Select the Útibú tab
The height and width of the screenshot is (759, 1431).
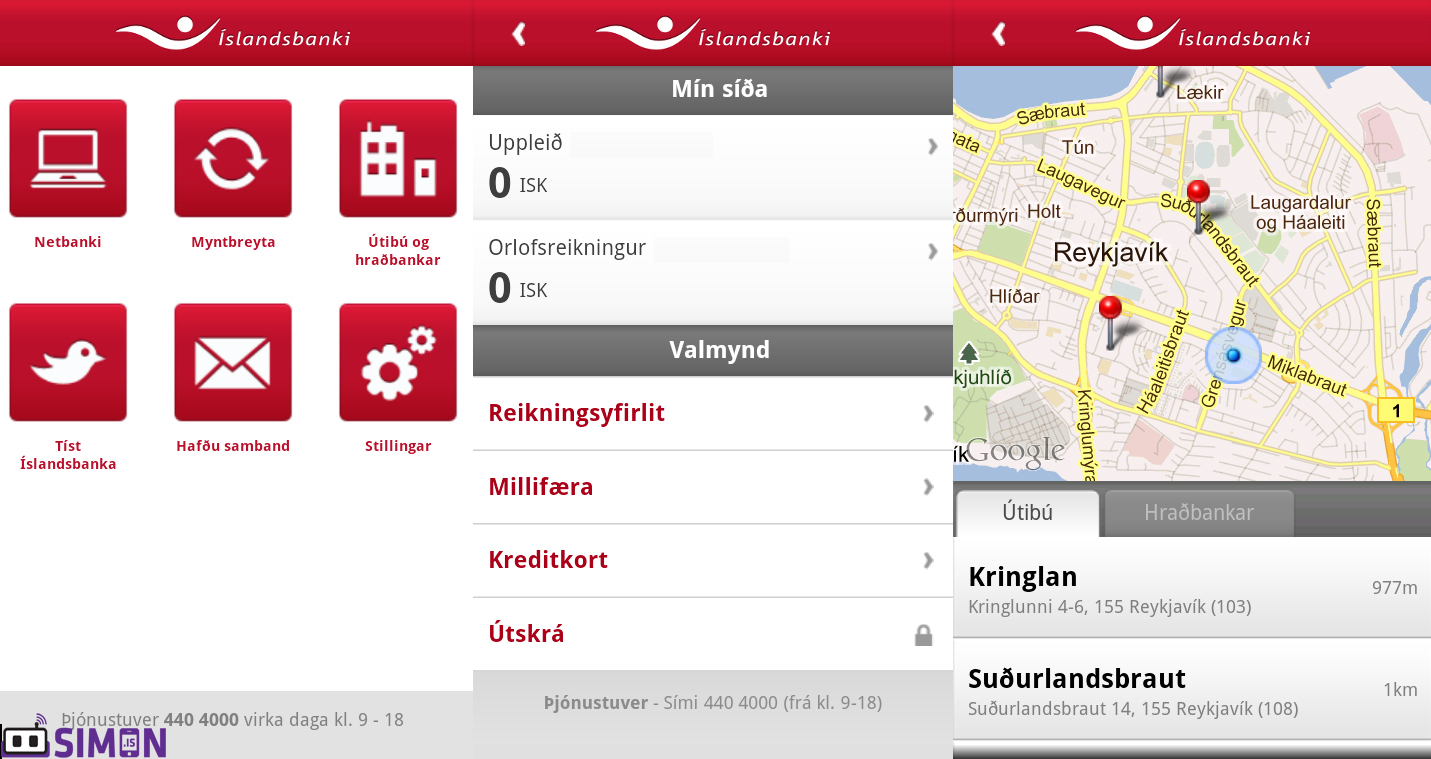click(1027, 513)
